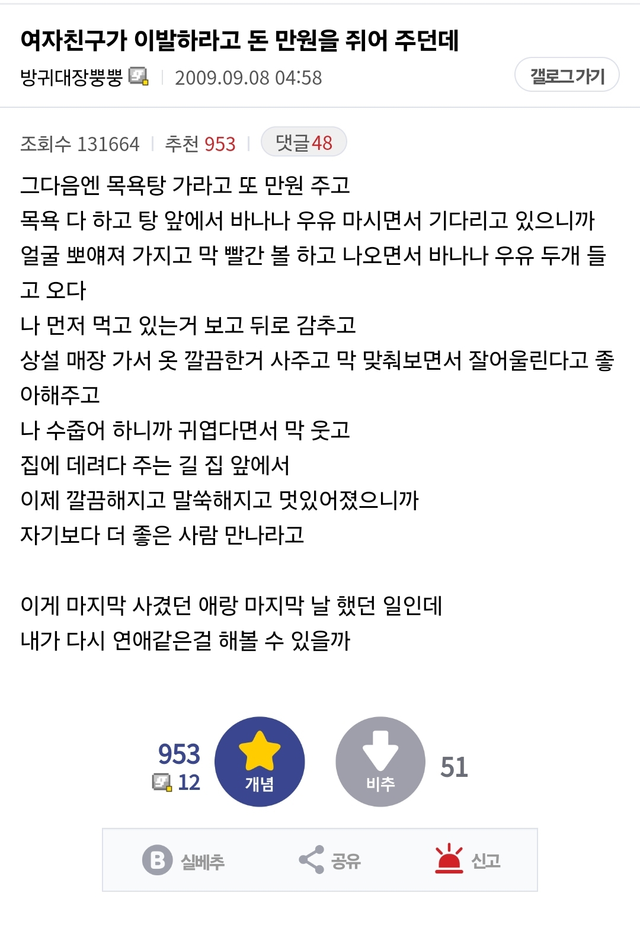Screen dimensions: 640x941
Task: Jump to the 댓글 48 comments
Action: tap(303, 143)
